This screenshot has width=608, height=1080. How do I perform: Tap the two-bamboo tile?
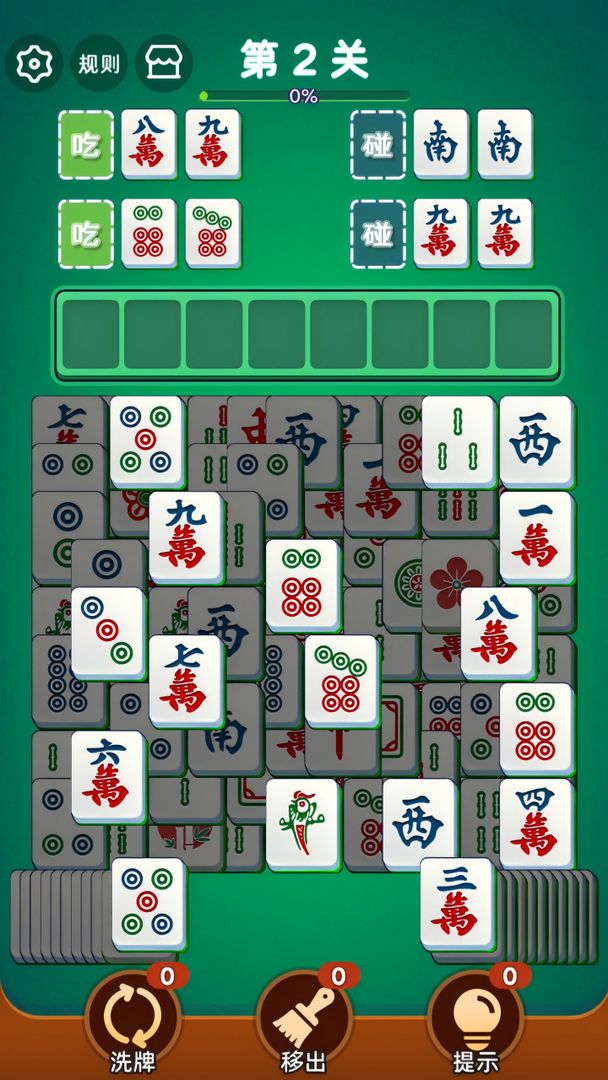(x=458, y=440)
